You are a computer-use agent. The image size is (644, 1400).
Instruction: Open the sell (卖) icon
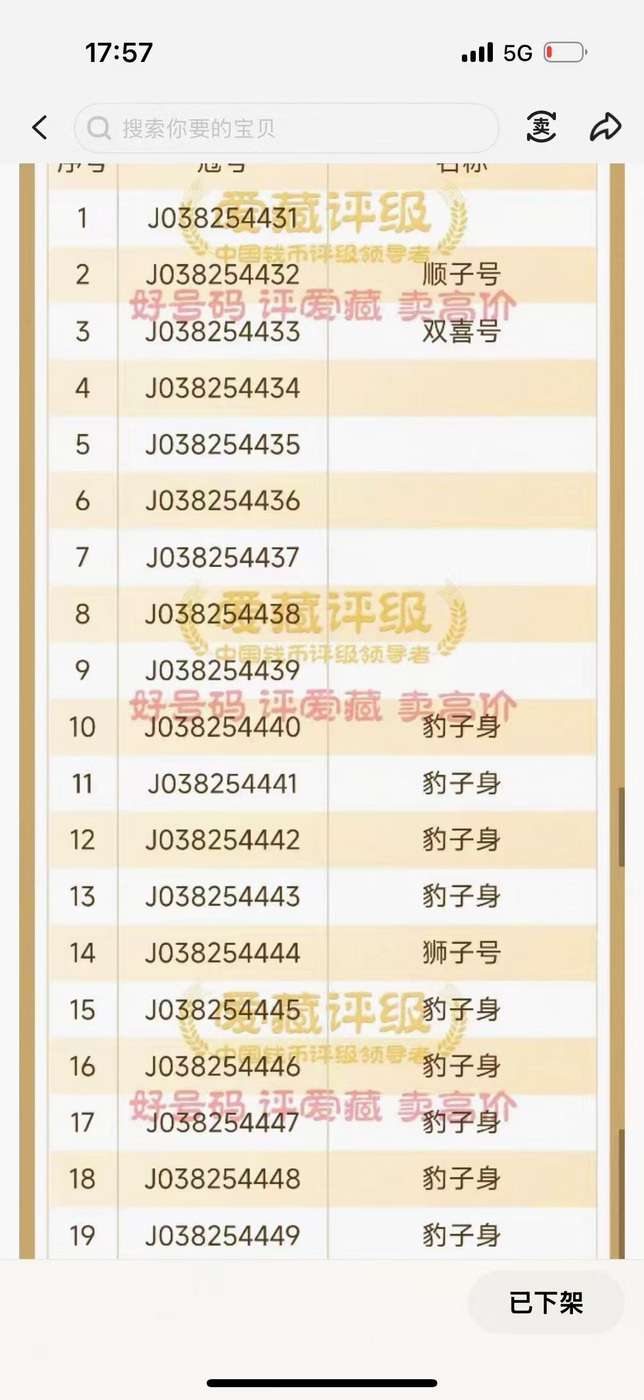click(541, 127)
